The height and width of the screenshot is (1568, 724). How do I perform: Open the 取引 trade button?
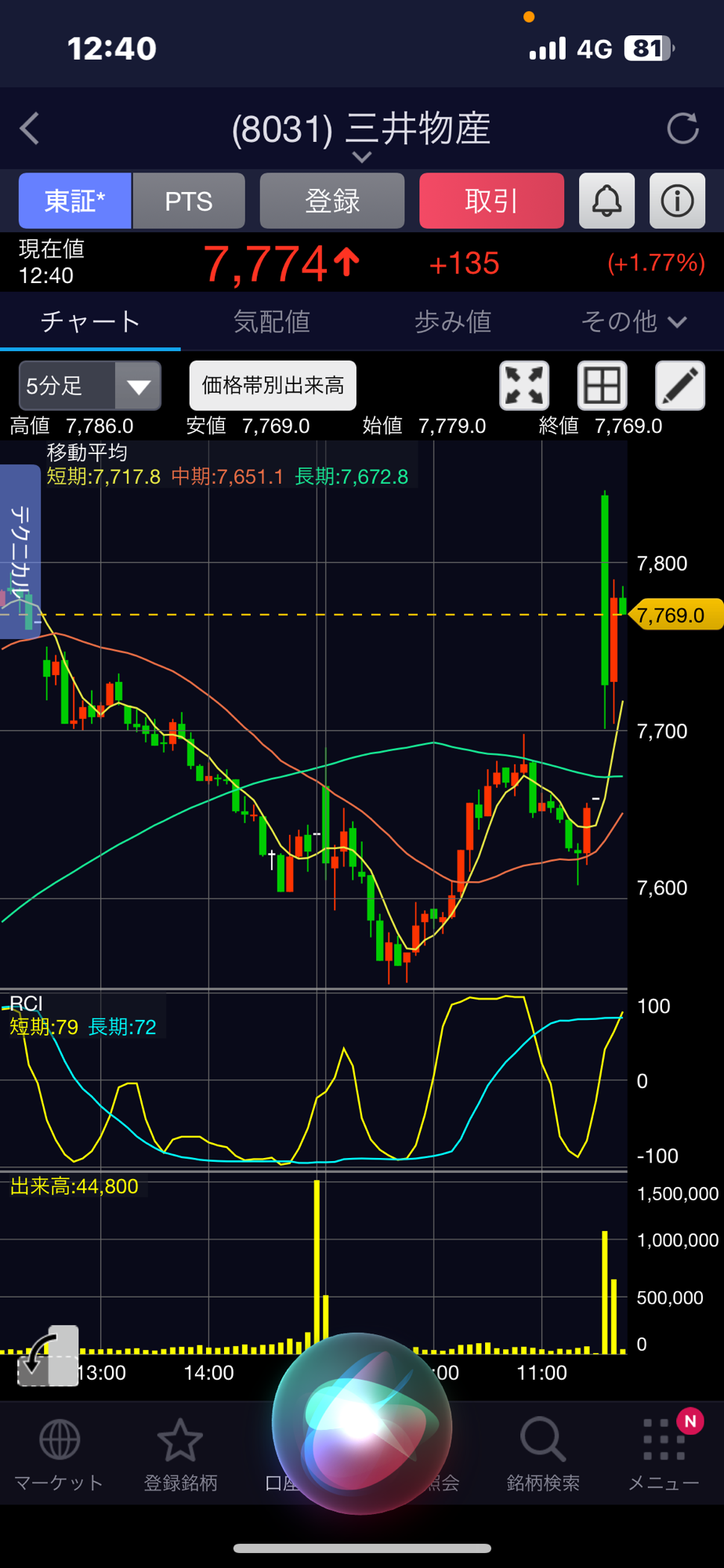click(x=491, y=201)
